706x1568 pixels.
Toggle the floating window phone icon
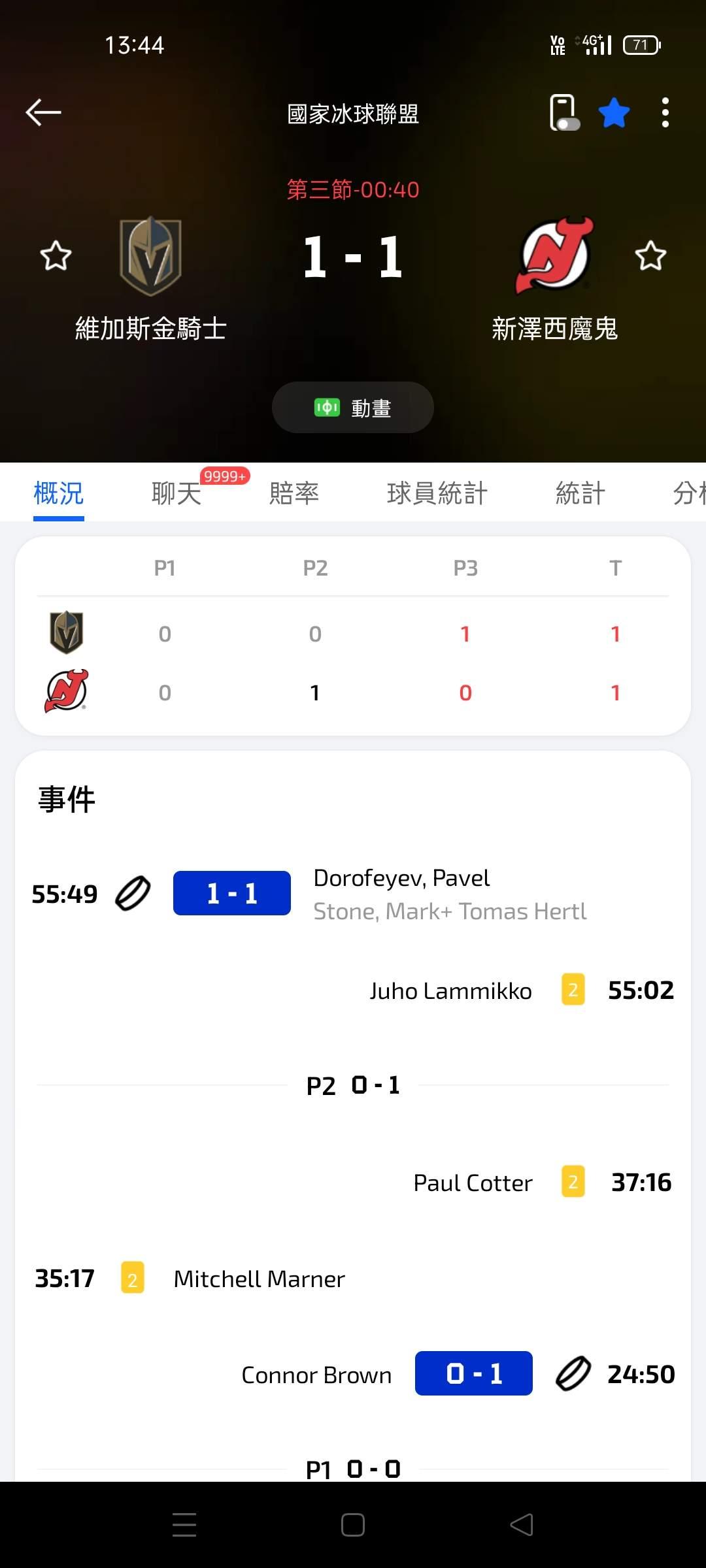(563, 113)
